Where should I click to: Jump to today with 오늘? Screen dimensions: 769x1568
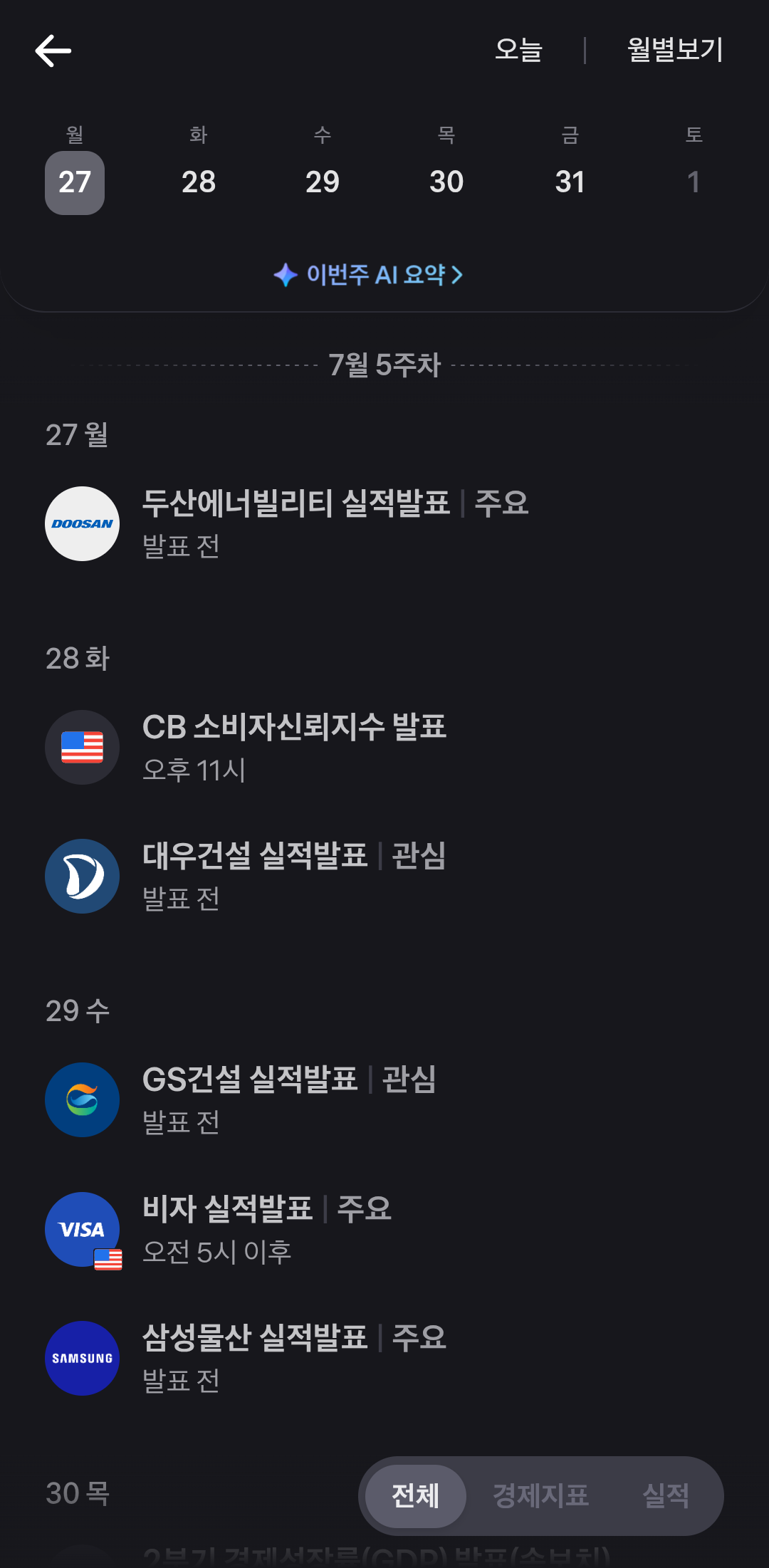[518, 50]
